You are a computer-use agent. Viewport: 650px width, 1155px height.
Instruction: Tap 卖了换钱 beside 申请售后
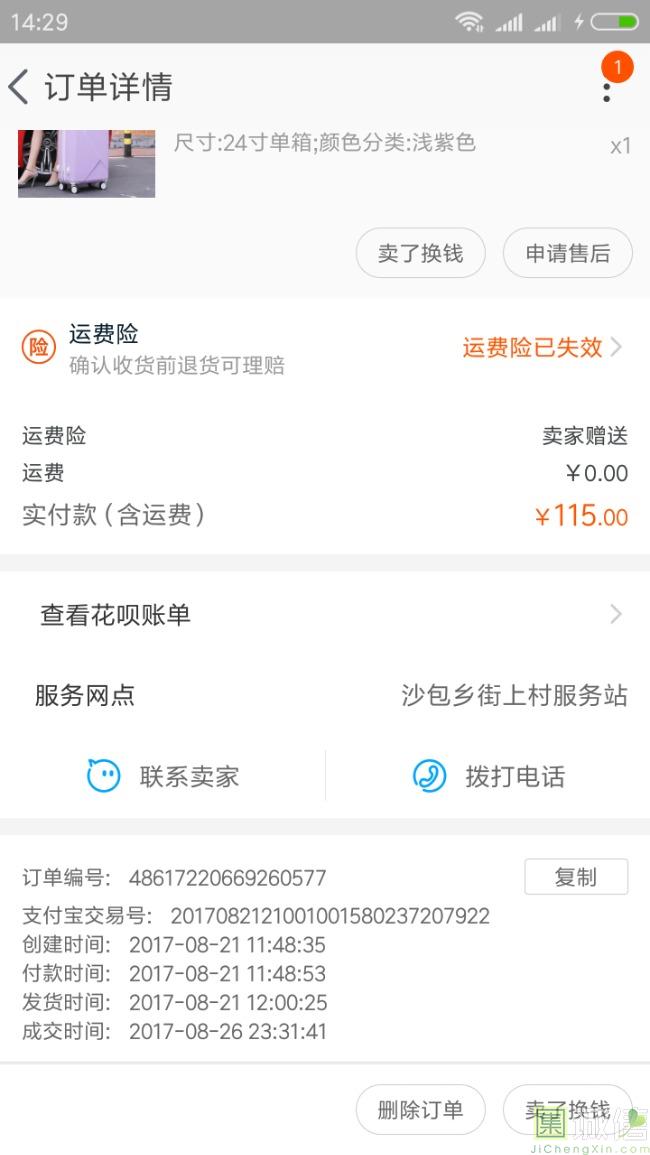(x=420, y=253)
